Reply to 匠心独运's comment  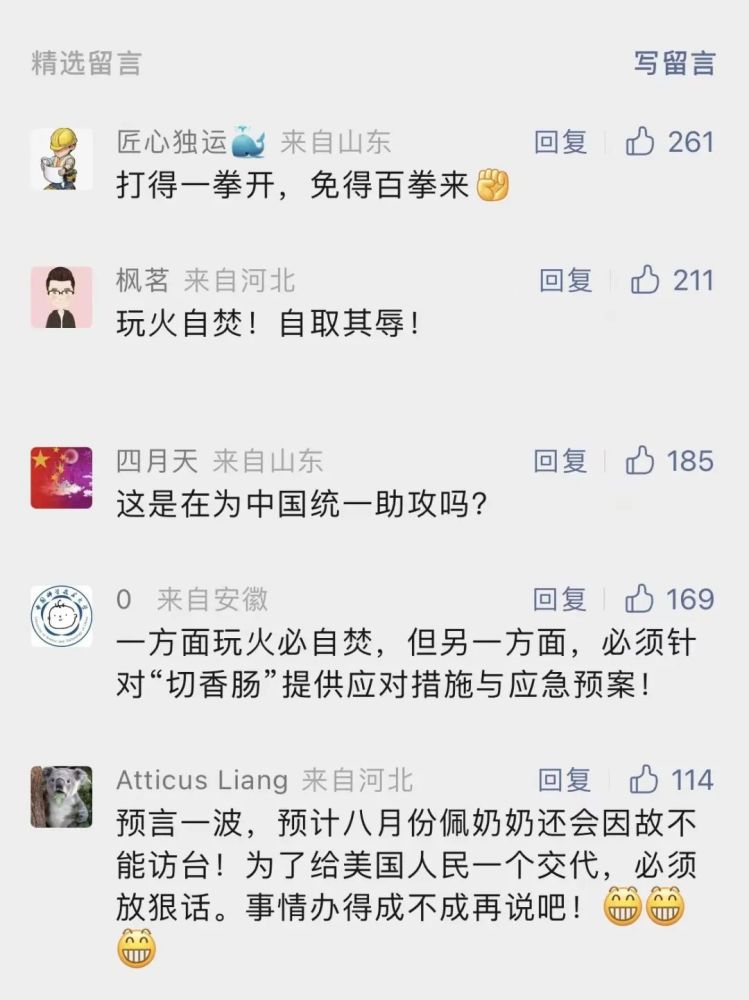560,142
